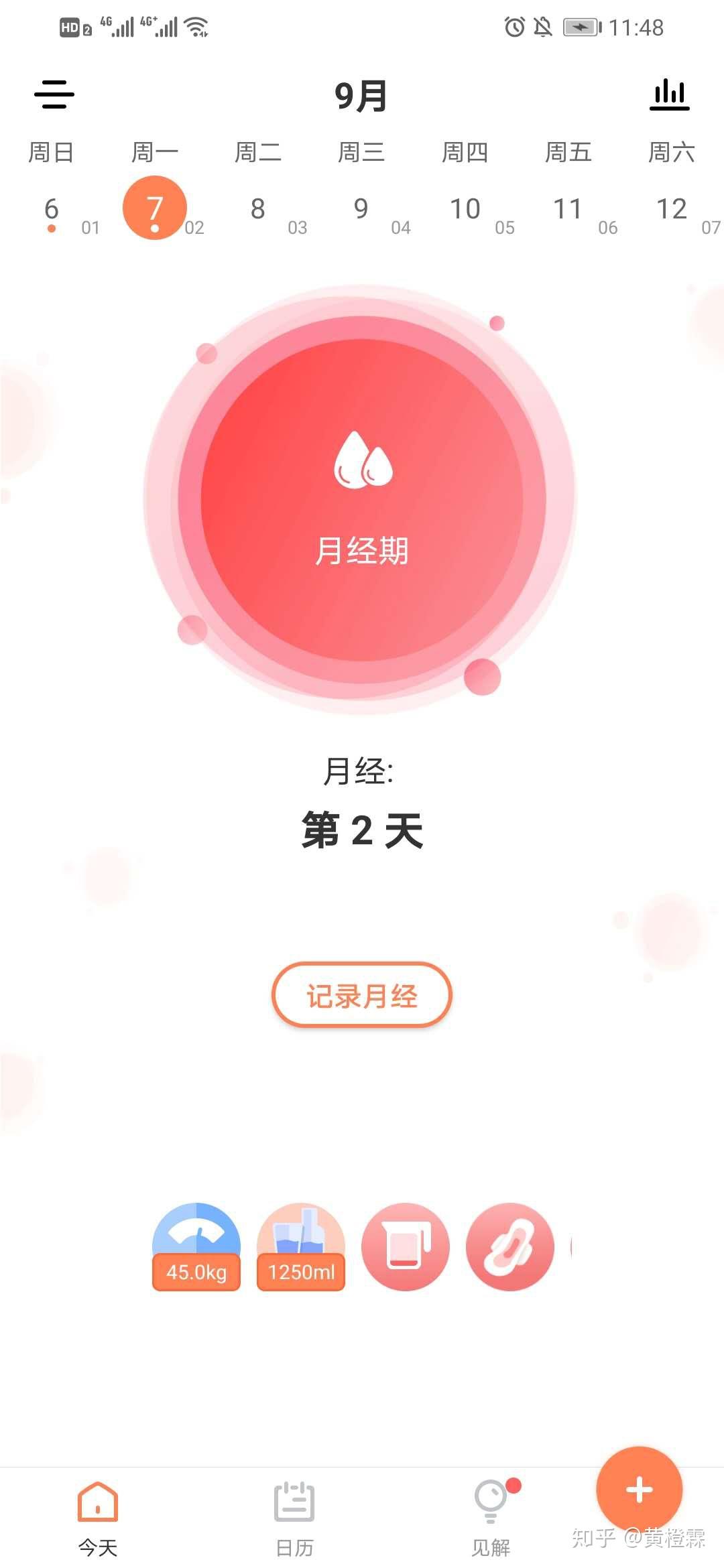
Task: Select Thursday the 10th
Action: click(465, 209)
